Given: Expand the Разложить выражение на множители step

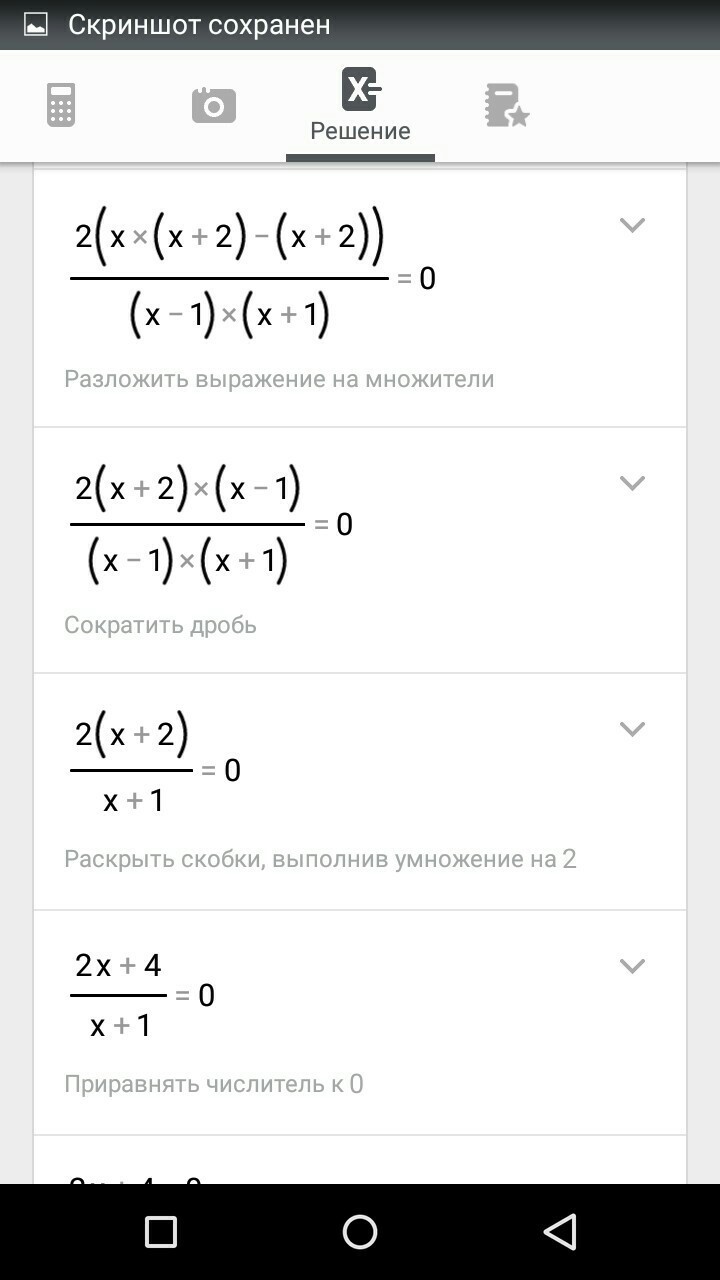Looking at the screenshot, I should 632,225.
